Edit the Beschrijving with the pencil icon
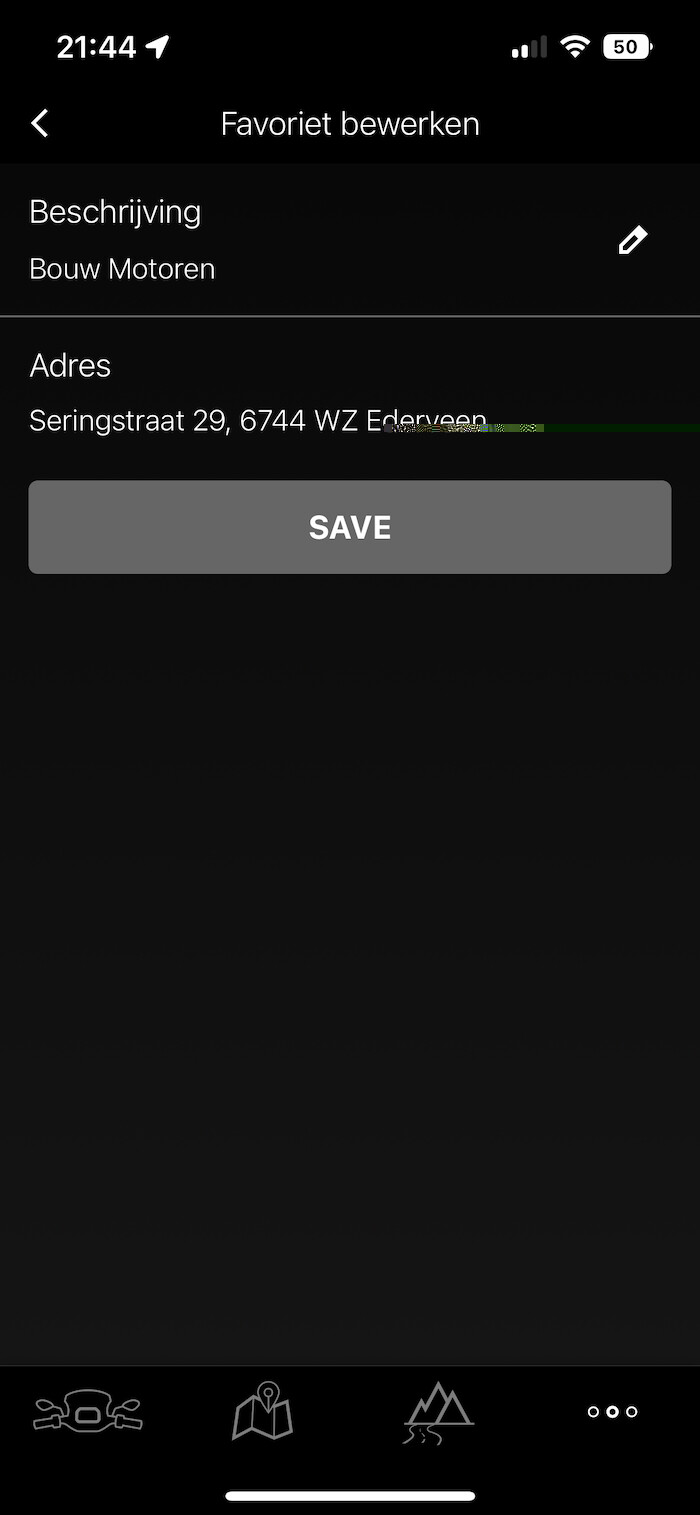Viewport: 700px width, 1515px height. point(632,240)
